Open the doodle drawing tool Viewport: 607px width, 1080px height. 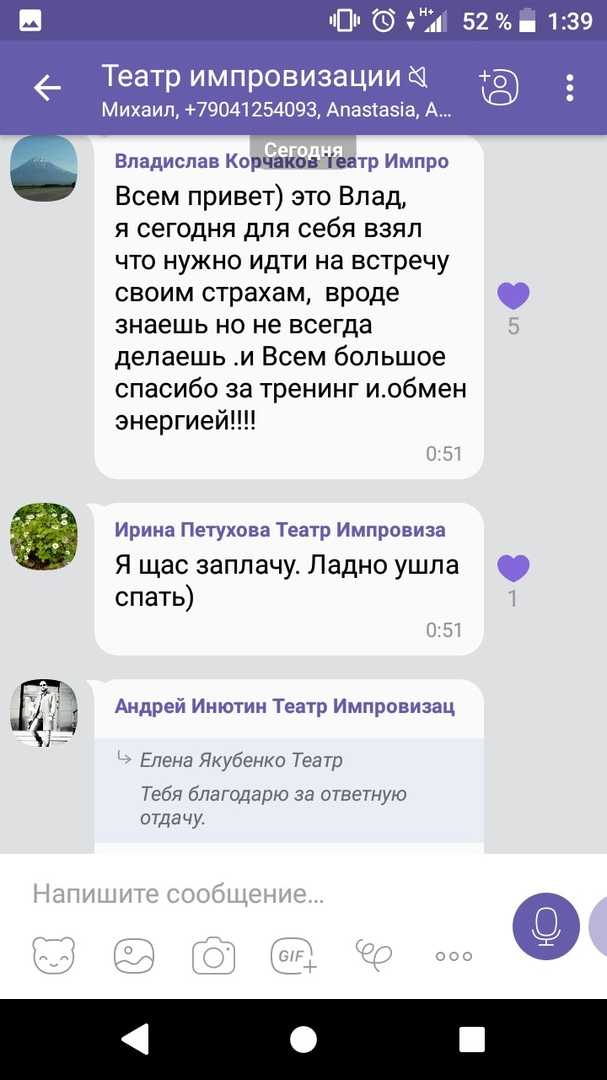click(x=373, y=955)
